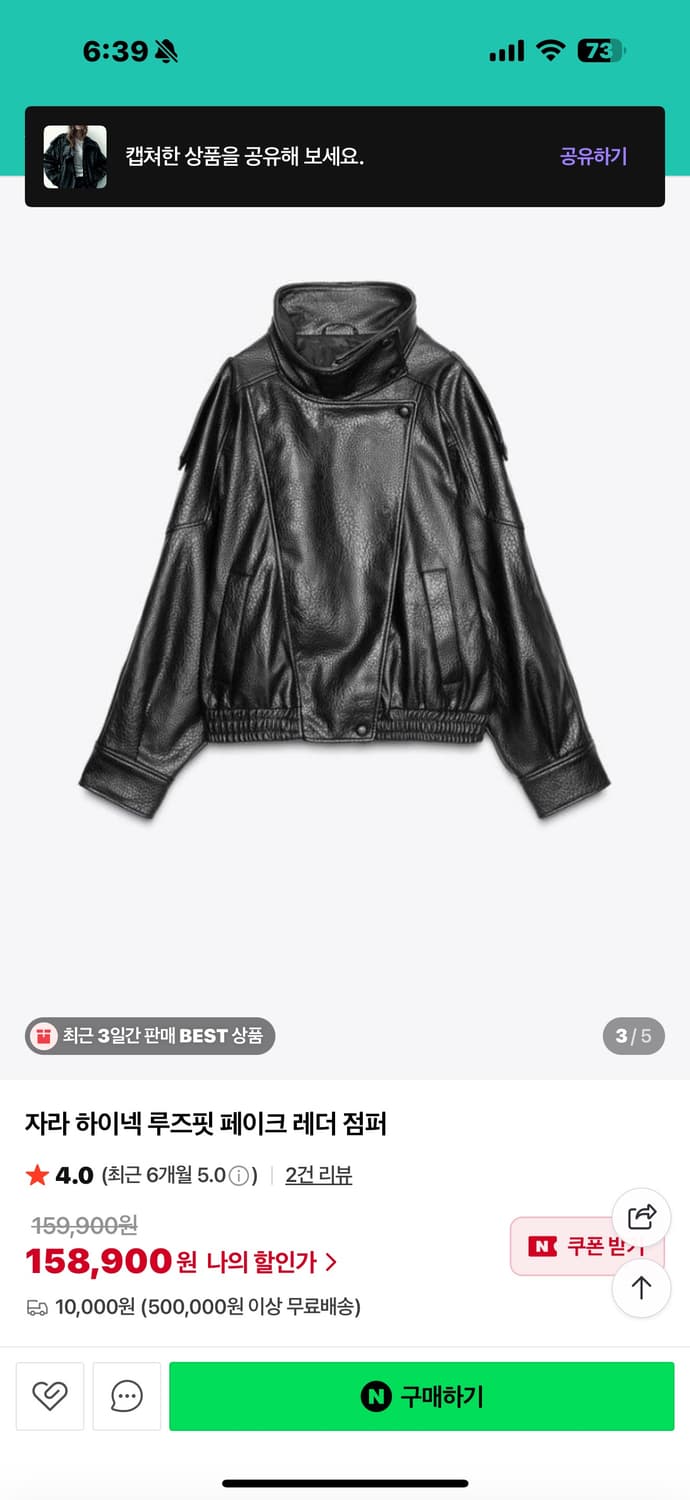The width and height of the screenshot is (690, 1500).
Task: Tap 공유하기 to share the captured product
Action: 593,156
